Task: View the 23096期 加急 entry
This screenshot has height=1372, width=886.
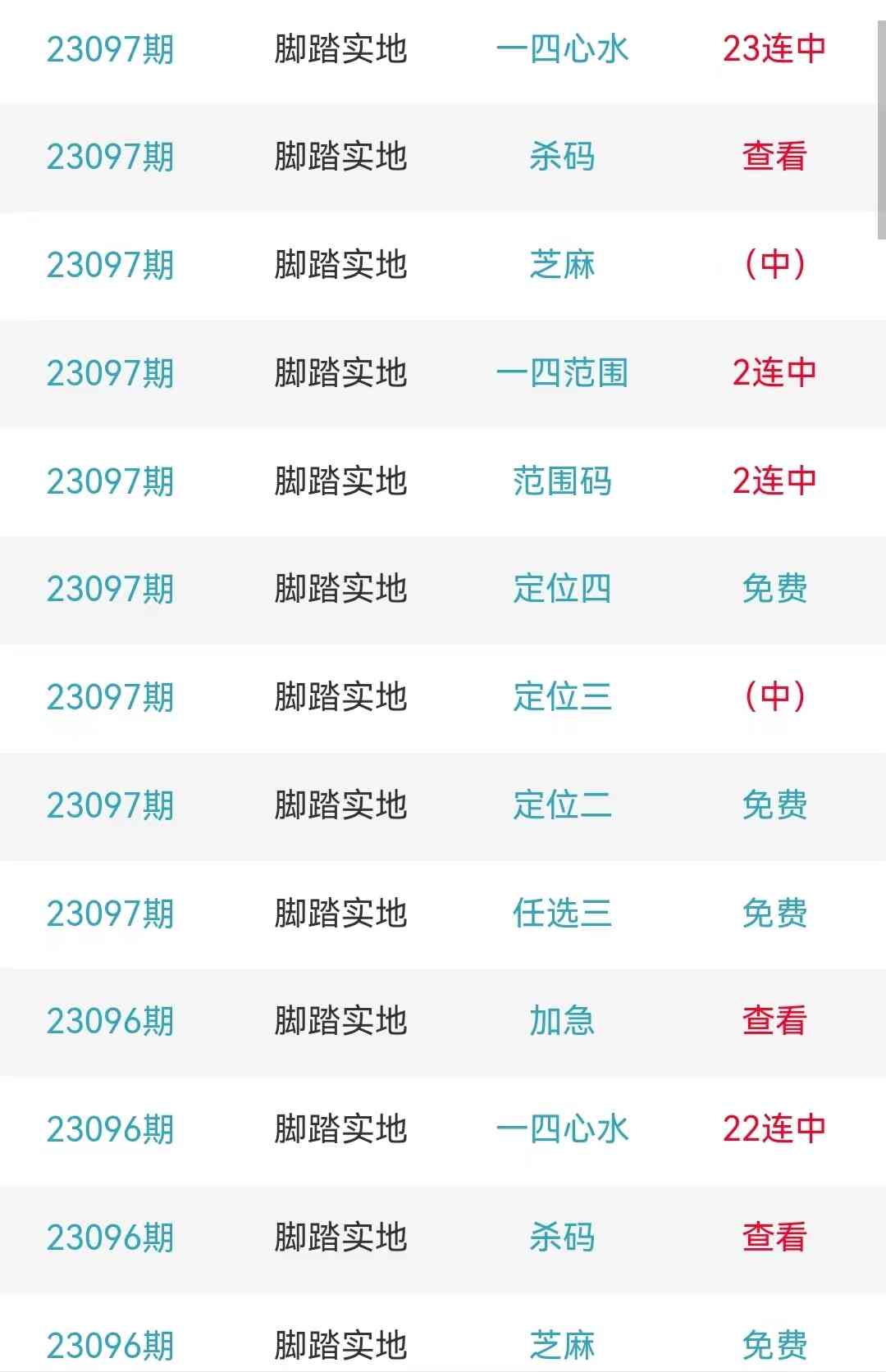Action: (774, 1021)
